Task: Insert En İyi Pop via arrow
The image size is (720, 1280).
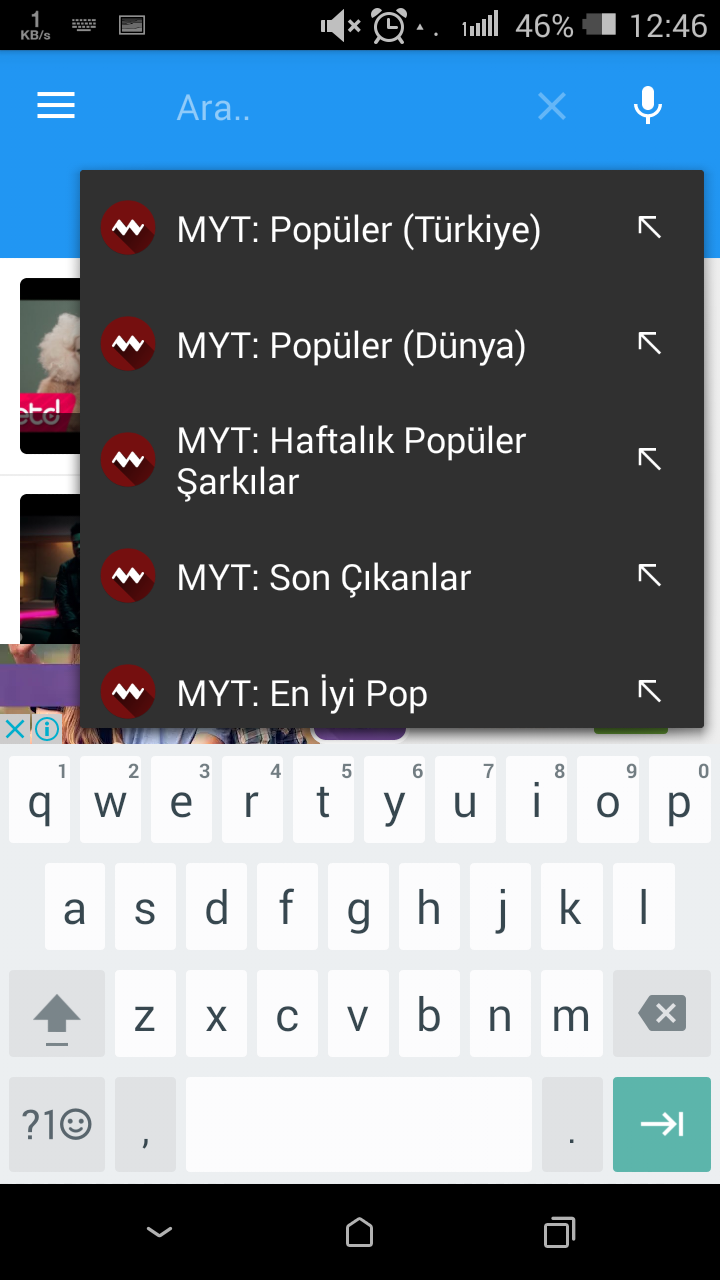Action: click(650, 690)
